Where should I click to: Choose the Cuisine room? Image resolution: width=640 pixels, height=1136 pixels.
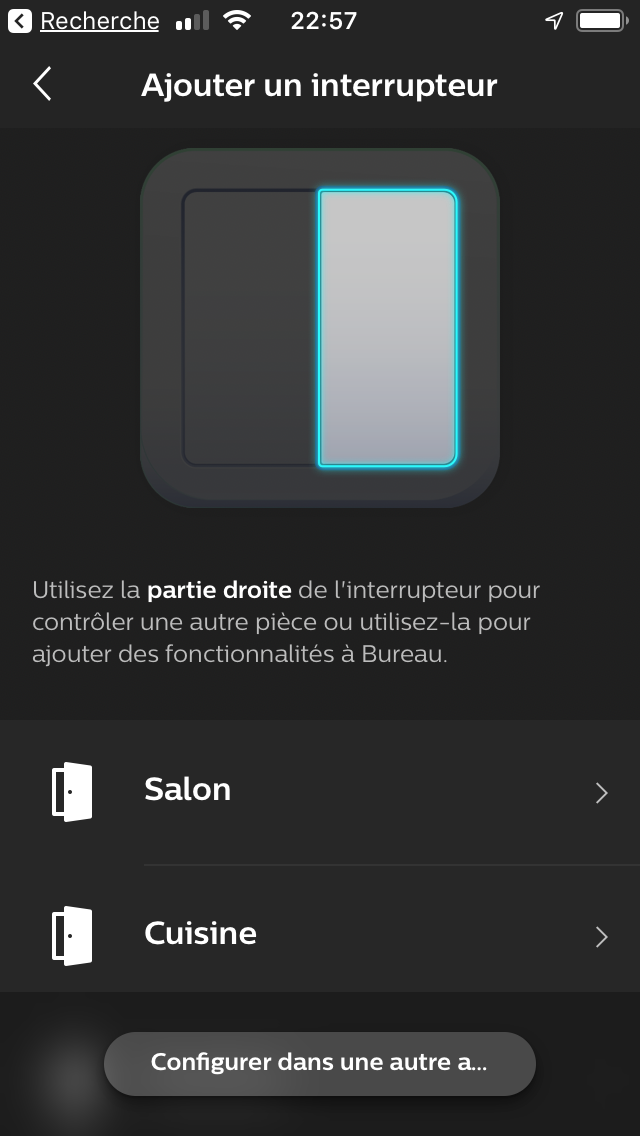click(x=320, y=935)
